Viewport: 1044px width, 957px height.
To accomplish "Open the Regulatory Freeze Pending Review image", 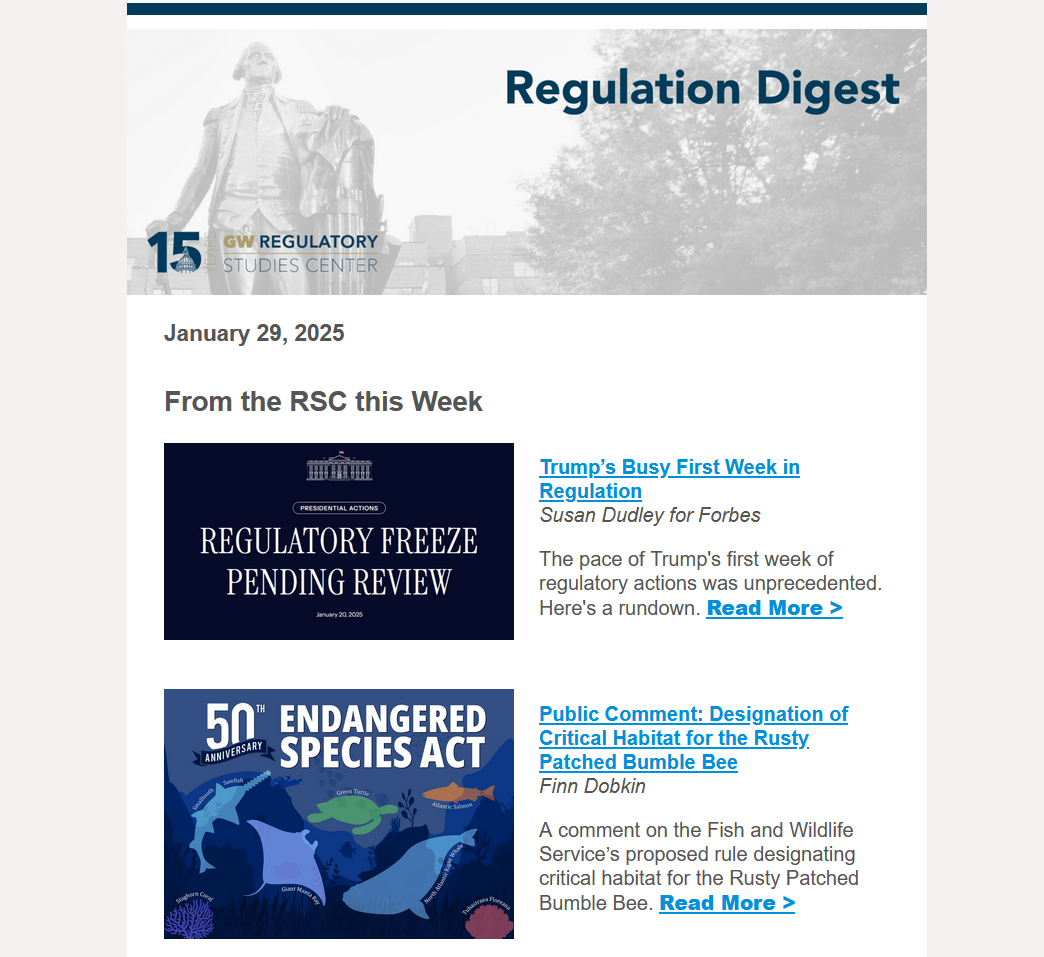I will (338, 541).
